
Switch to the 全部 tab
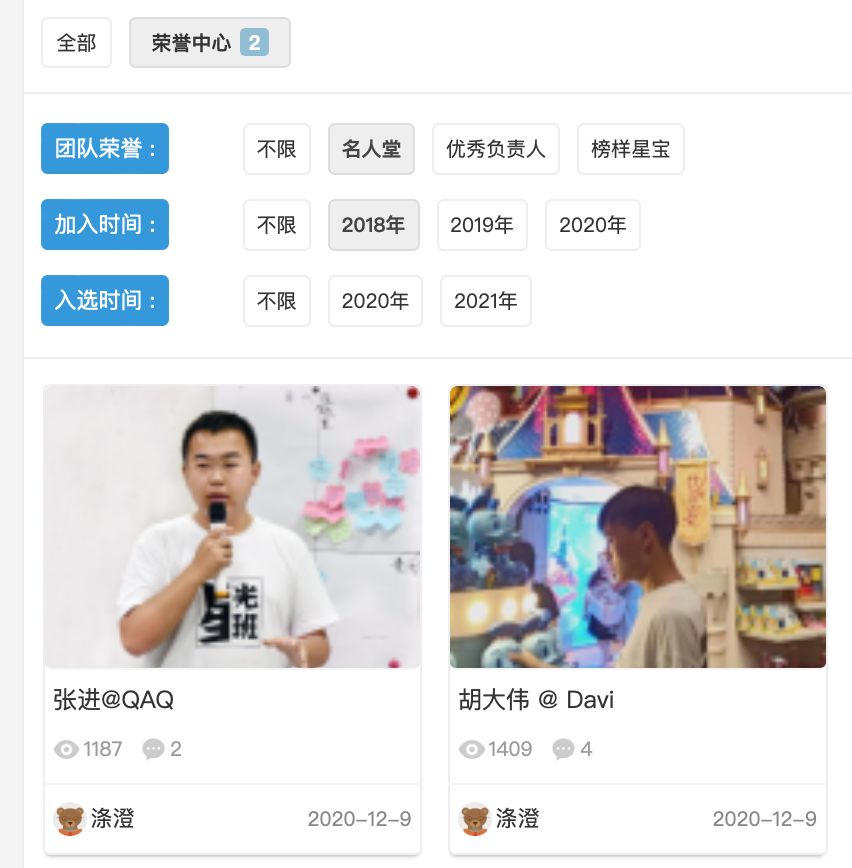click(x=77, y=43)
